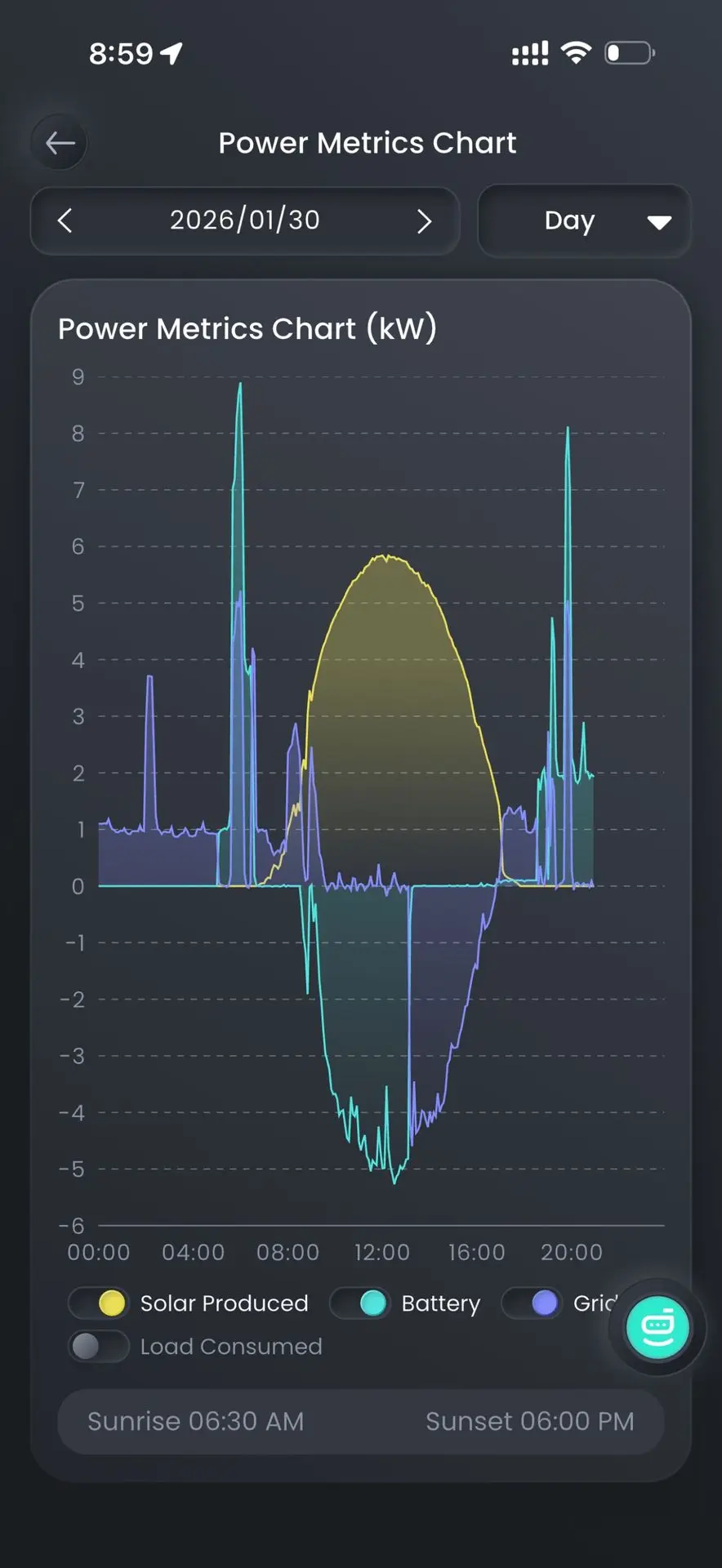Go back from Power Metrics Chart
722x1568 pixels.
[x=60, y=143]
